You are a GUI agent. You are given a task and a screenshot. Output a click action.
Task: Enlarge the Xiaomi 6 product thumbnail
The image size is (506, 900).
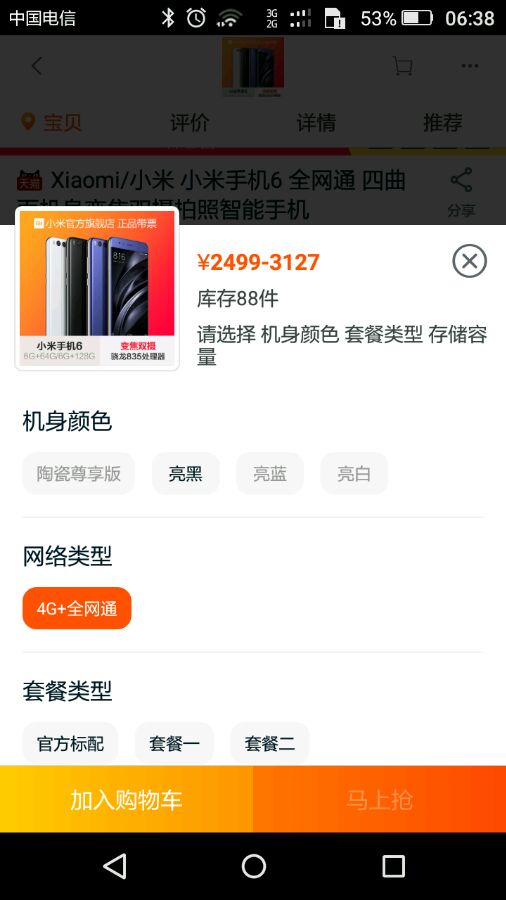tap(97, 288)
